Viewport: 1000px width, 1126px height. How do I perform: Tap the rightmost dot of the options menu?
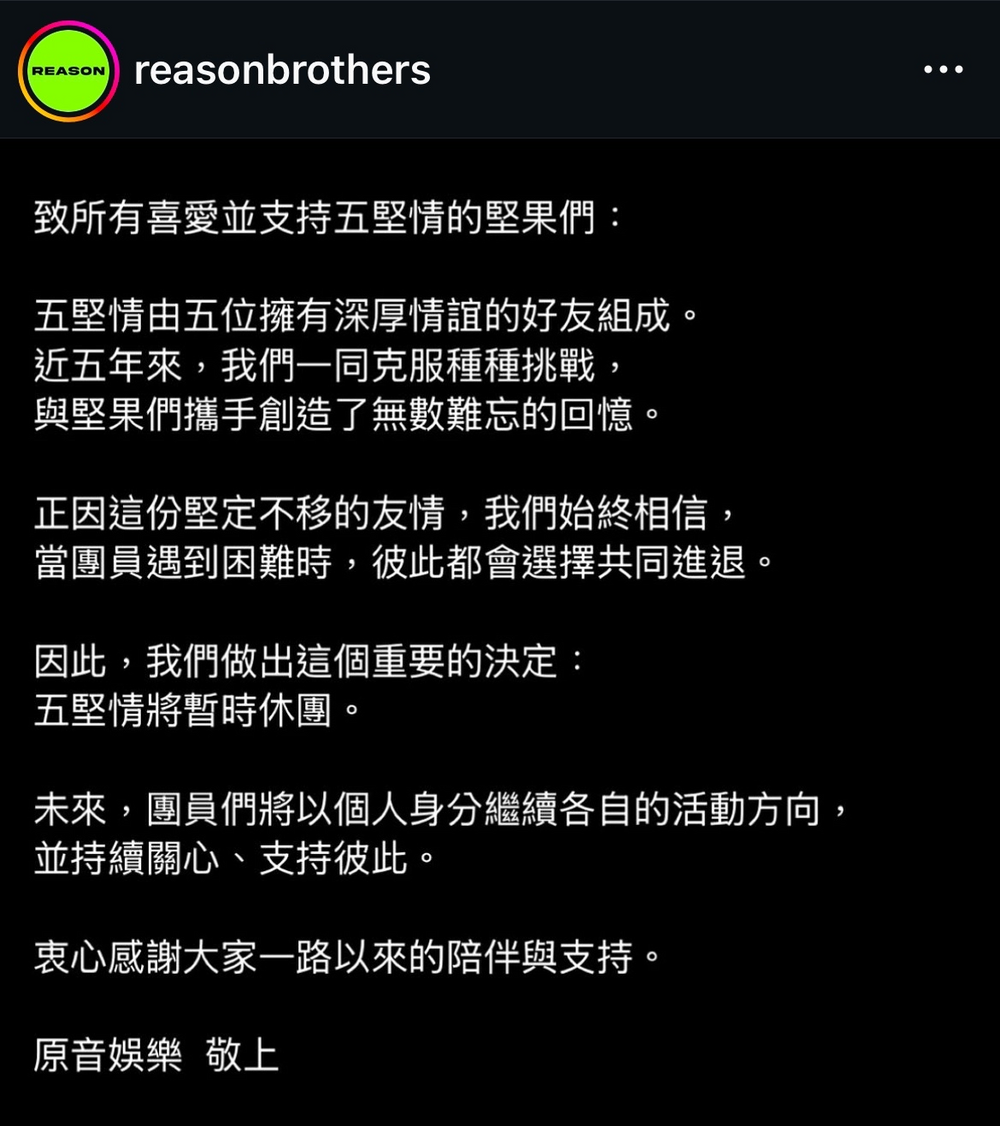[960, 69]
